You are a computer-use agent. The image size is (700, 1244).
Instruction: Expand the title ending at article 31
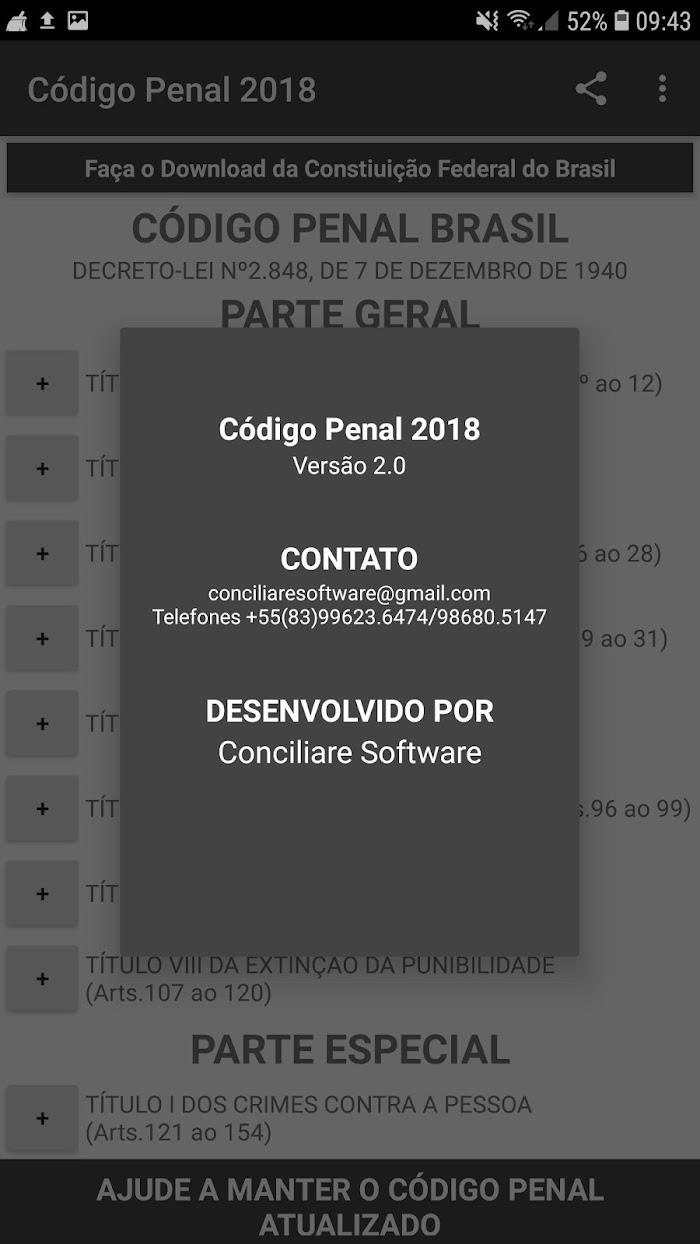pyautogui.click(x=42, y=638)
